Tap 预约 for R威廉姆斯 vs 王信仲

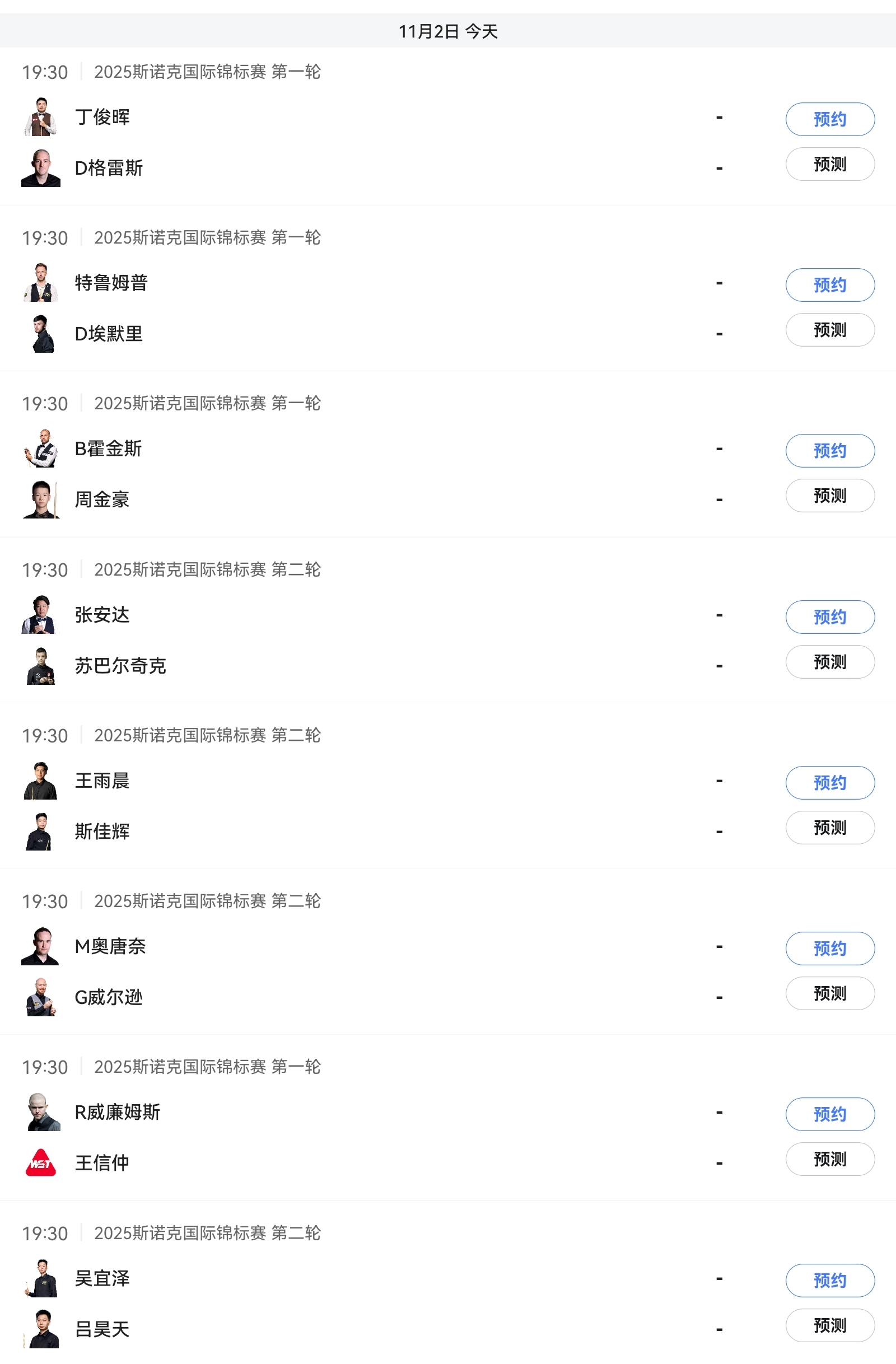pos(829,1114)
